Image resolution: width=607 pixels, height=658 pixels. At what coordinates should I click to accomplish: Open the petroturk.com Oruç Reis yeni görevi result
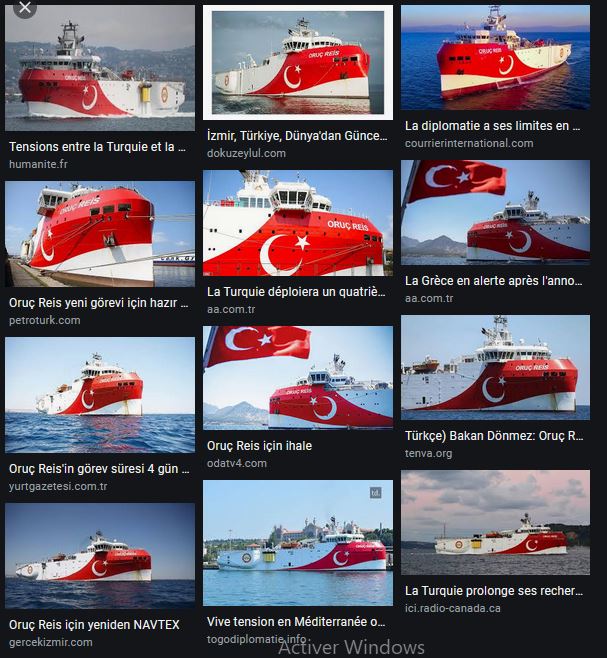[x=100, y=233]
